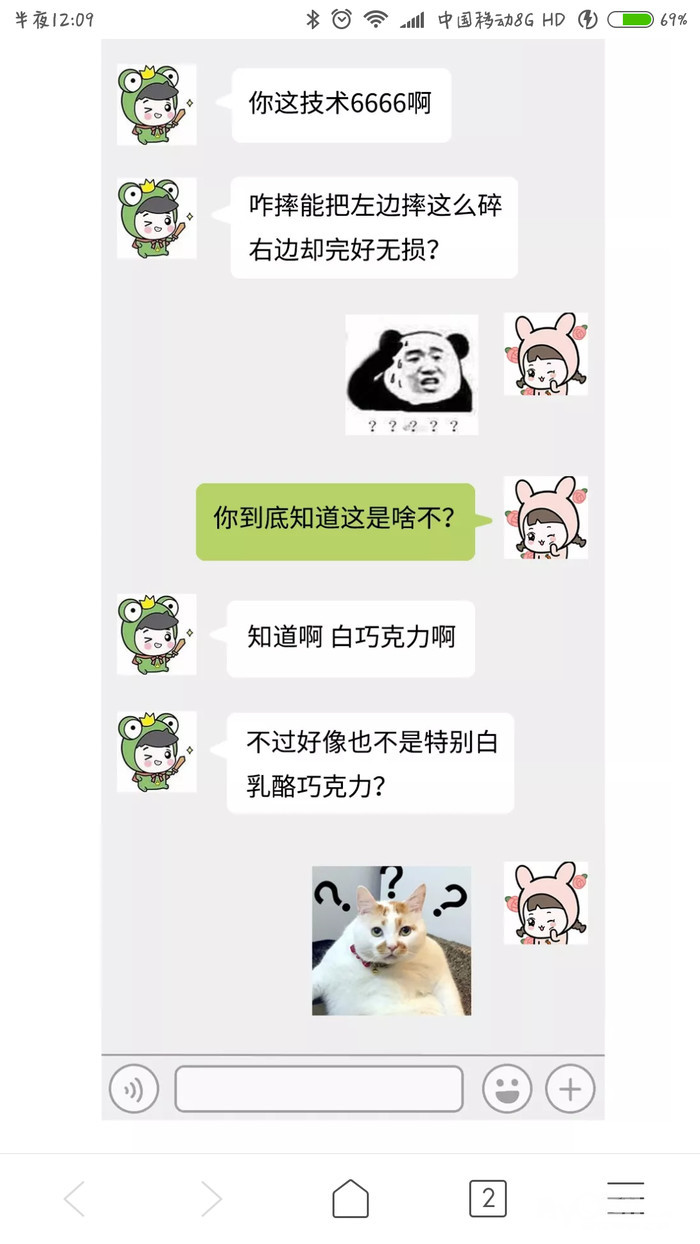Open the browser hamburger menu

pos(626,1198)
